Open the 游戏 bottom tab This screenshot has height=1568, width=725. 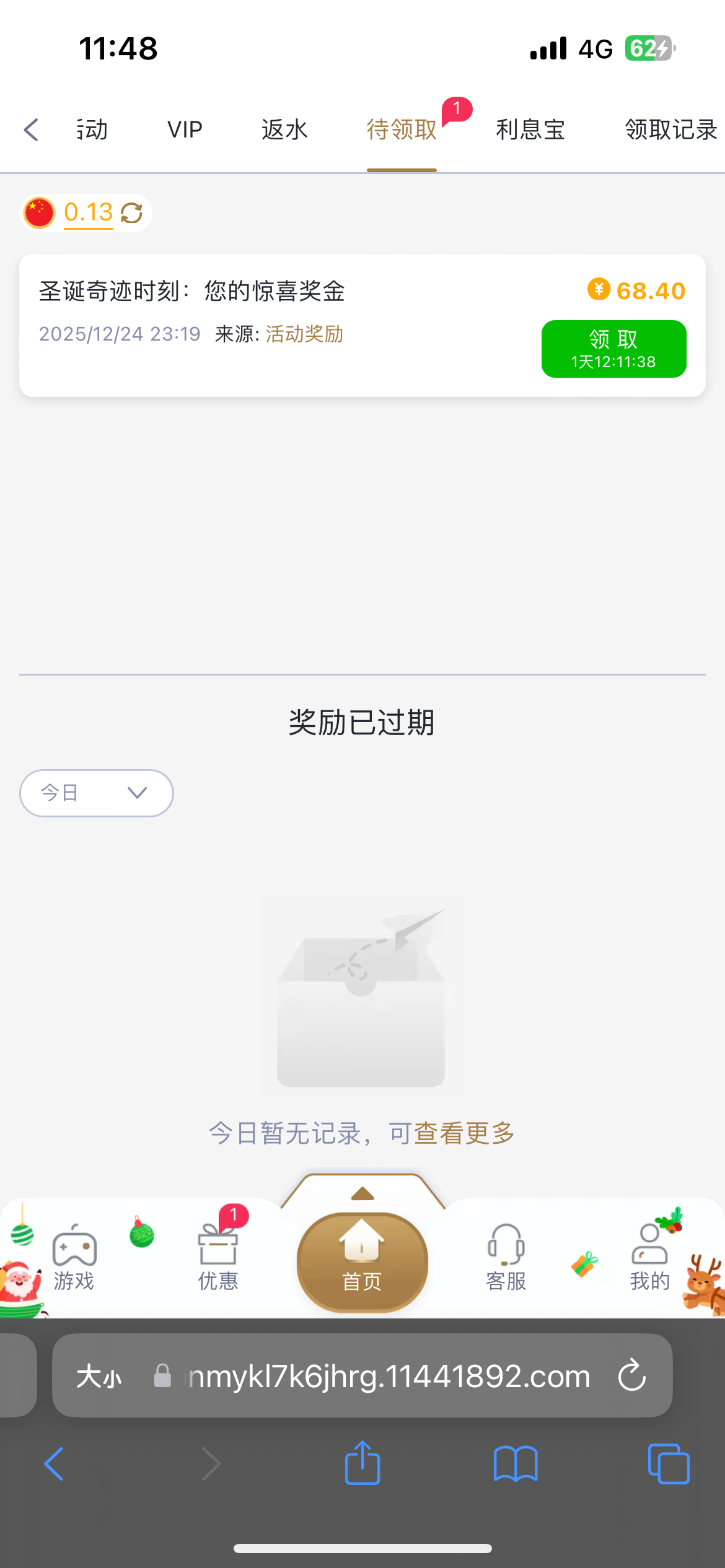coord(74,1258)
